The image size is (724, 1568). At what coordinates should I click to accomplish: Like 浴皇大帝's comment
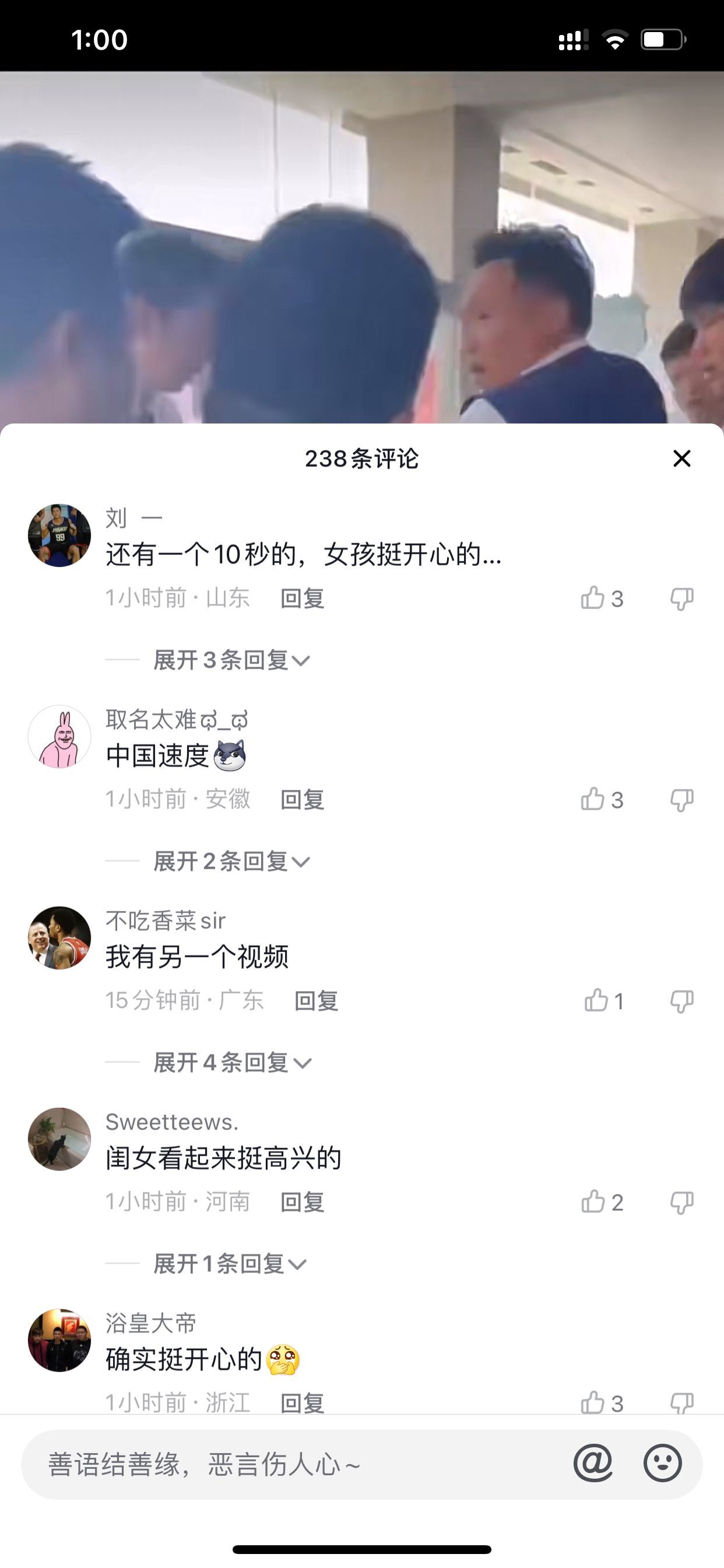click(x=593, y=1402)
